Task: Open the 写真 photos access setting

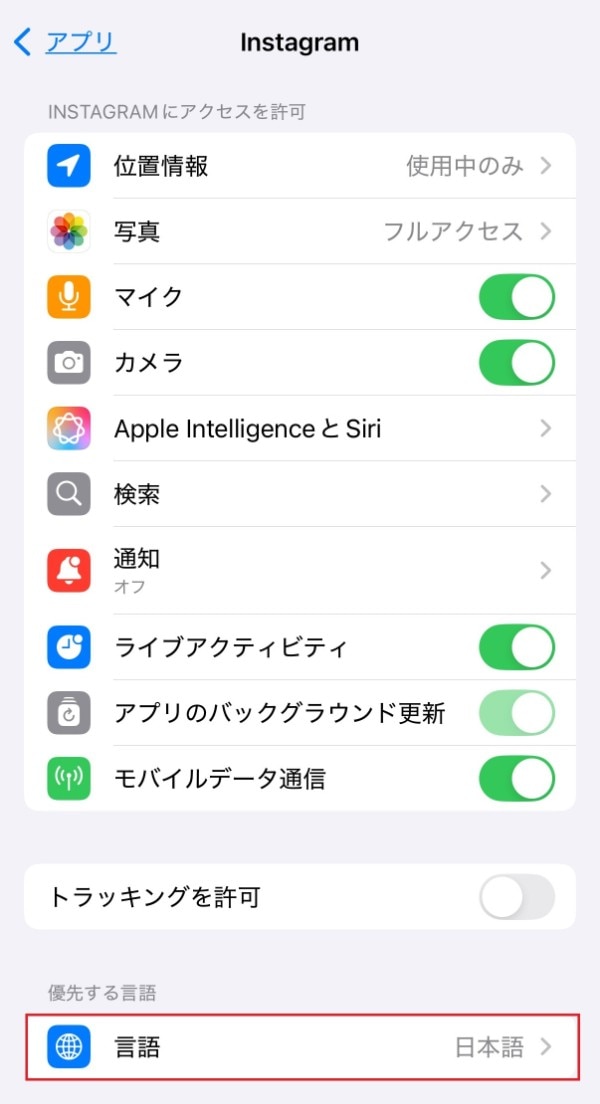Action: click(300, 232)
